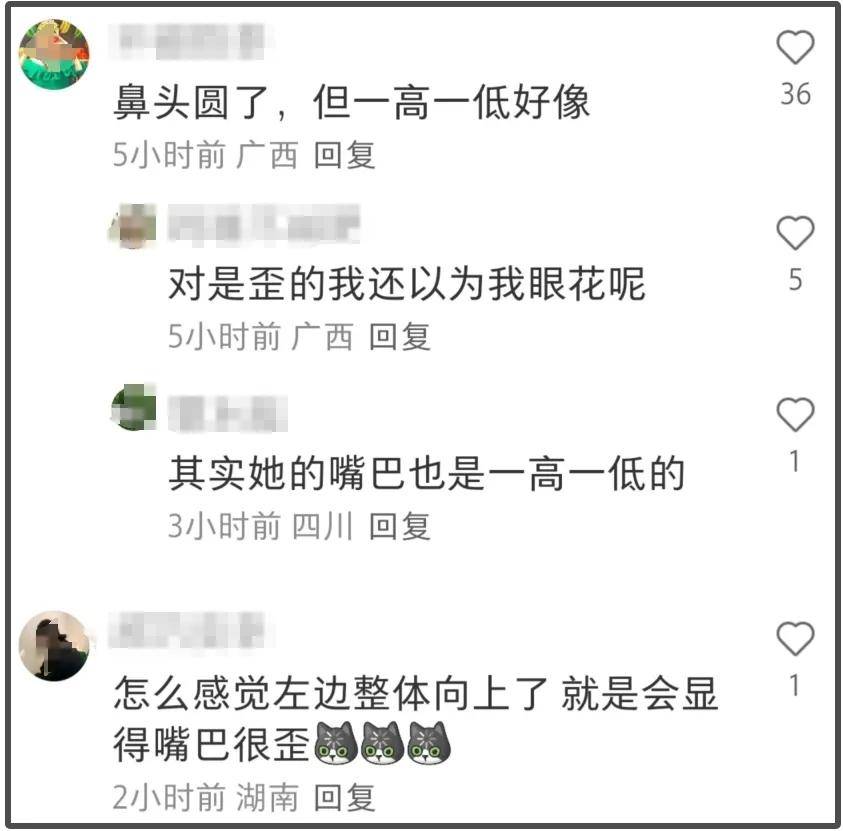Reply to the 湖南 comment '怎么感觉左边整体向上了'
This screenshot has height=831, width=843.
pos(344,797)
